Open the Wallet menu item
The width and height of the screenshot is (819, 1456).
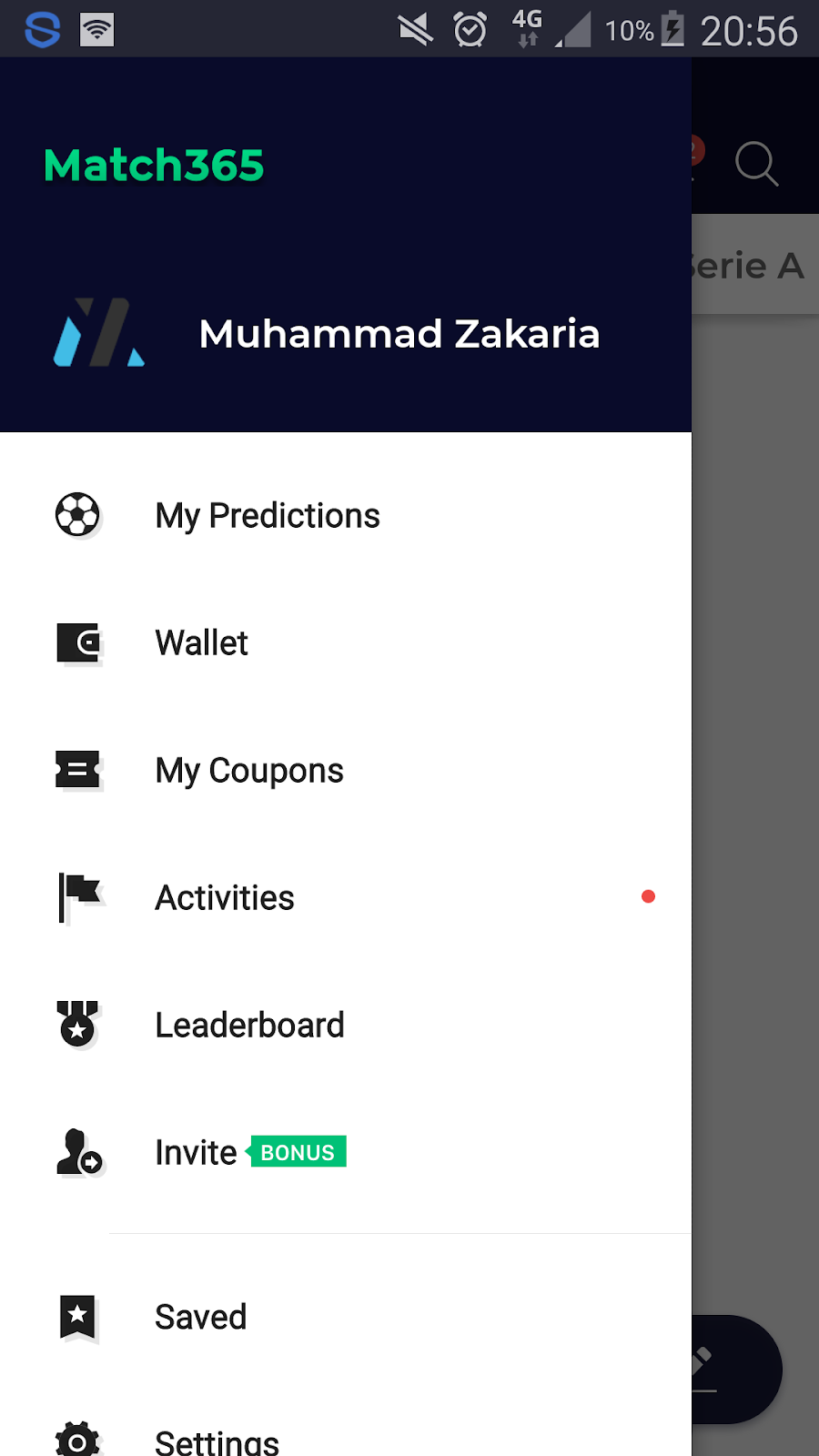pos(346,642)
